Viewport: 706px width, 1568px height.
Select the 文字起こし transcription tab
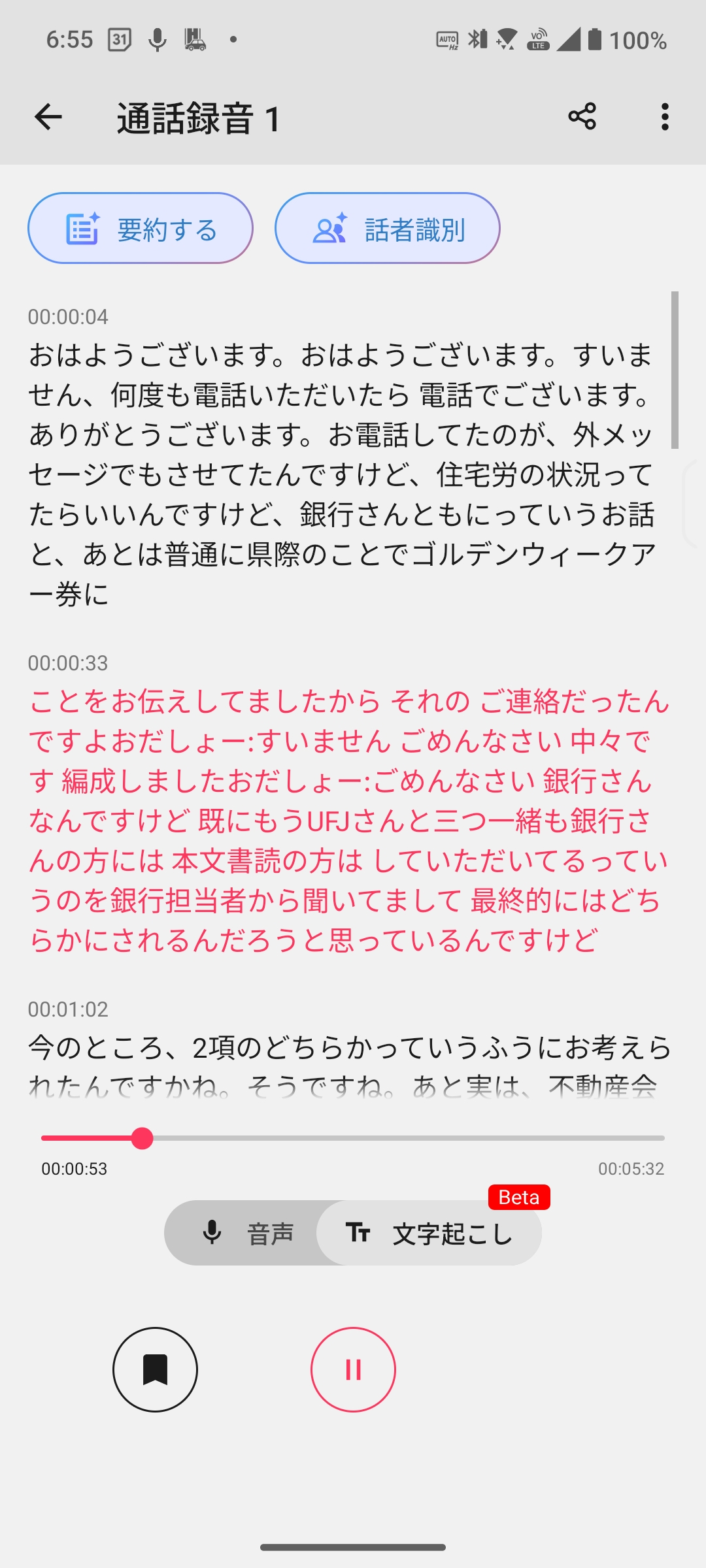click(429, 1233)
